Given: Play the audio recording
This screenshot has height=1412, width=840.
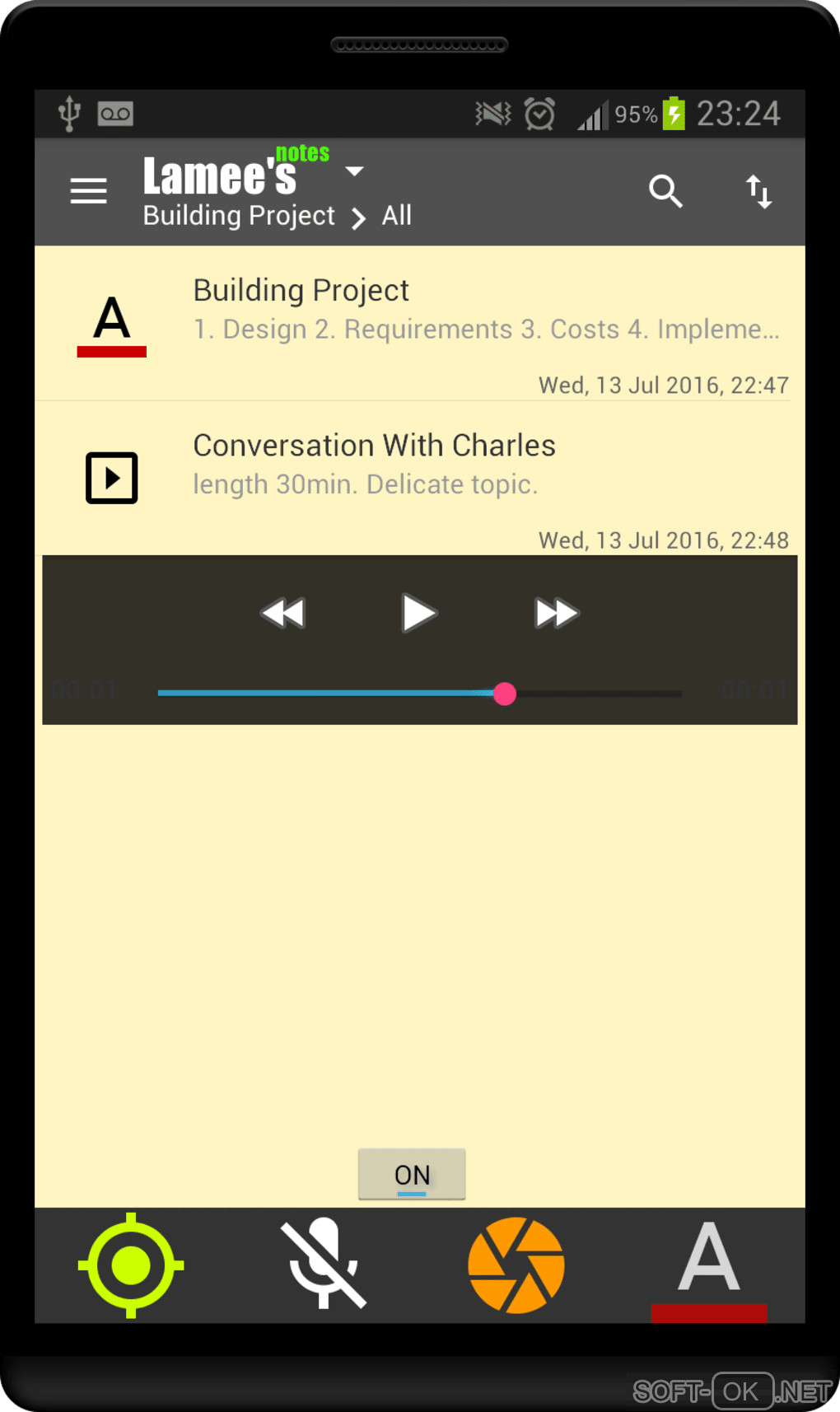Looking at the screenshot, I should (418, 613).
